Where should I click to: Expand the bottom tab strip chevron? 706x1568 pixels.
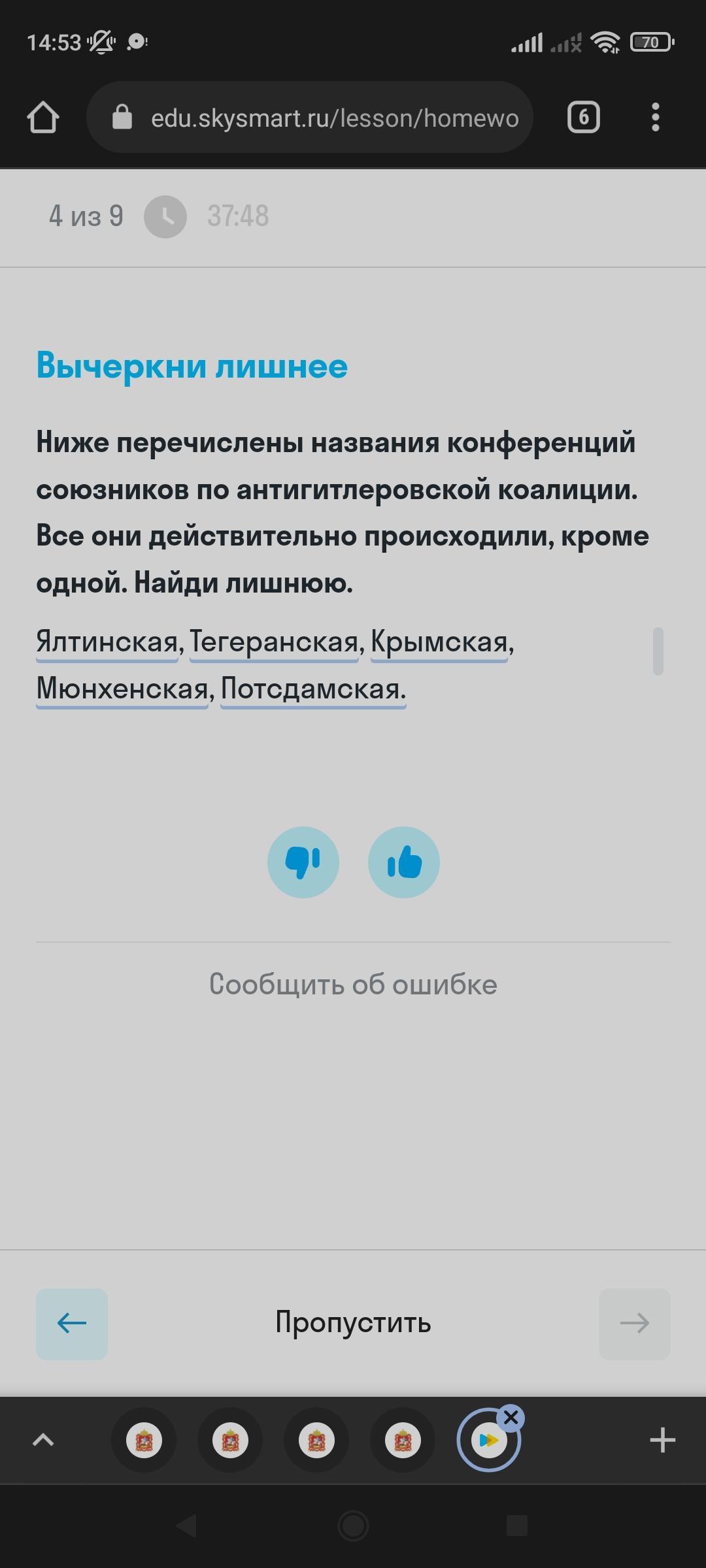(x=43, y=1440)
